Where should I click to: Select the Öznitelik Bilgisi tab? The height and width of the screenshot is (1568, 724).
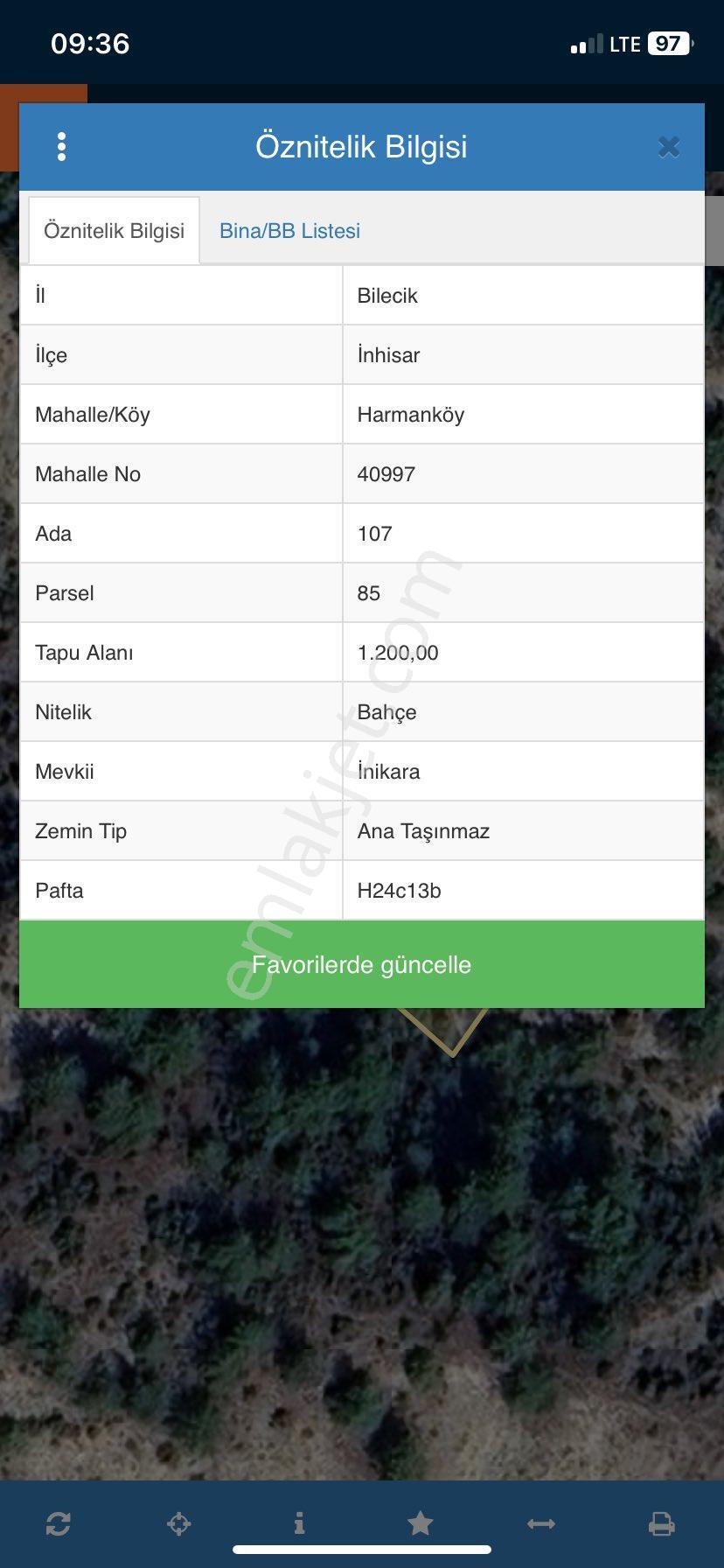click(x=115, y=231)
